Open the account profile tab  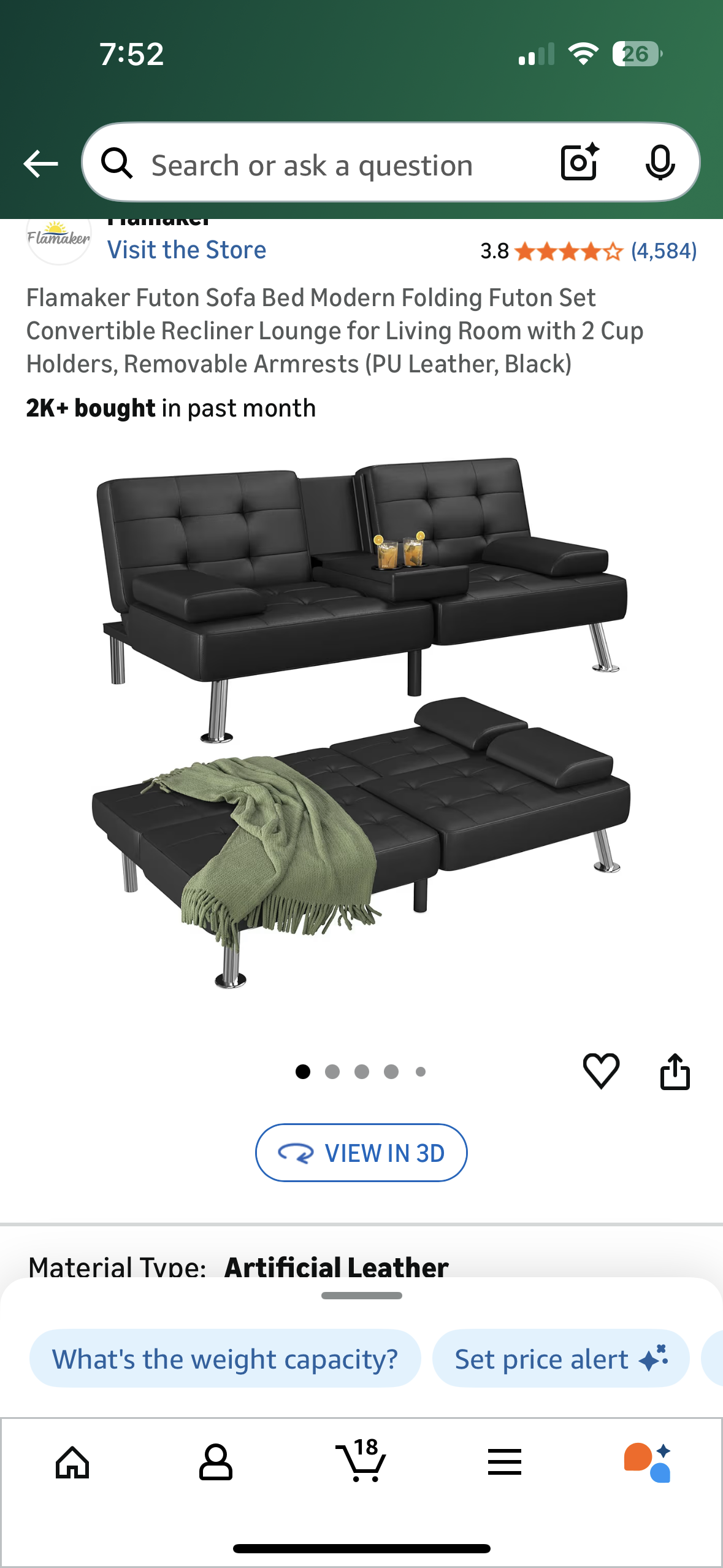(216, 1463)
